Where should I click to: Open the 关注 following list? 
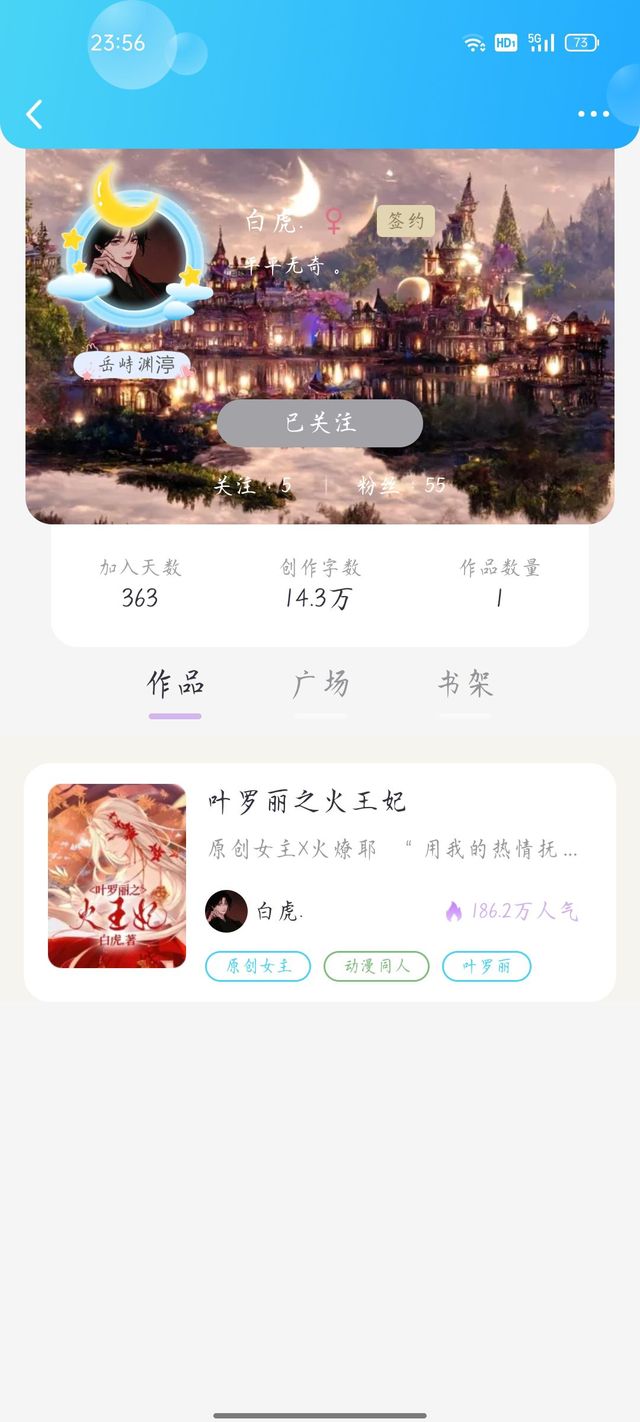click(252, 486)
